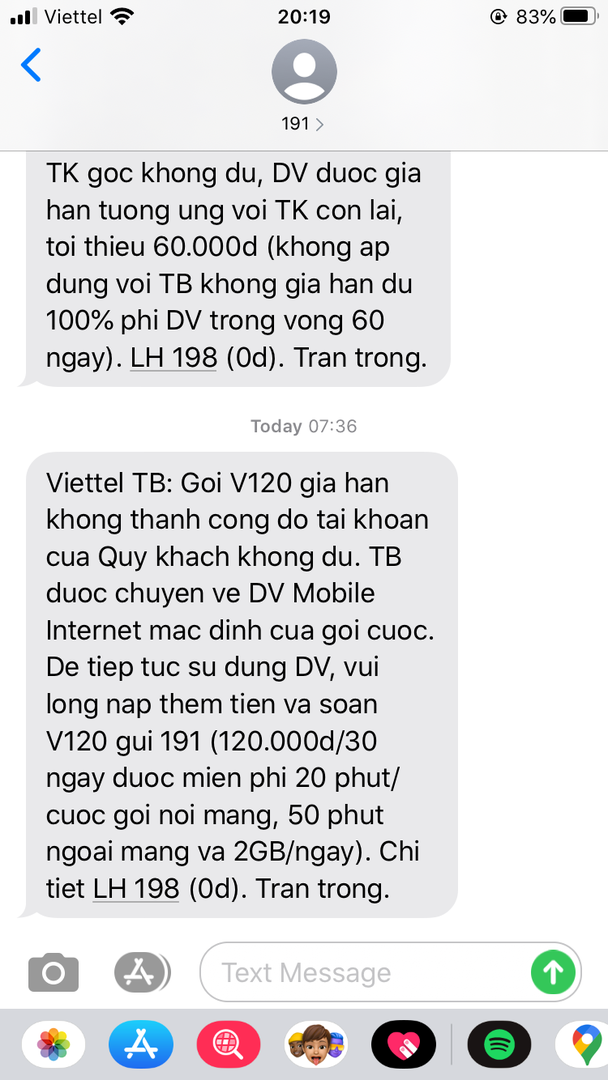Open the App Store iMessage app
Screen dimensions: 608x1080
[140, 1045]
